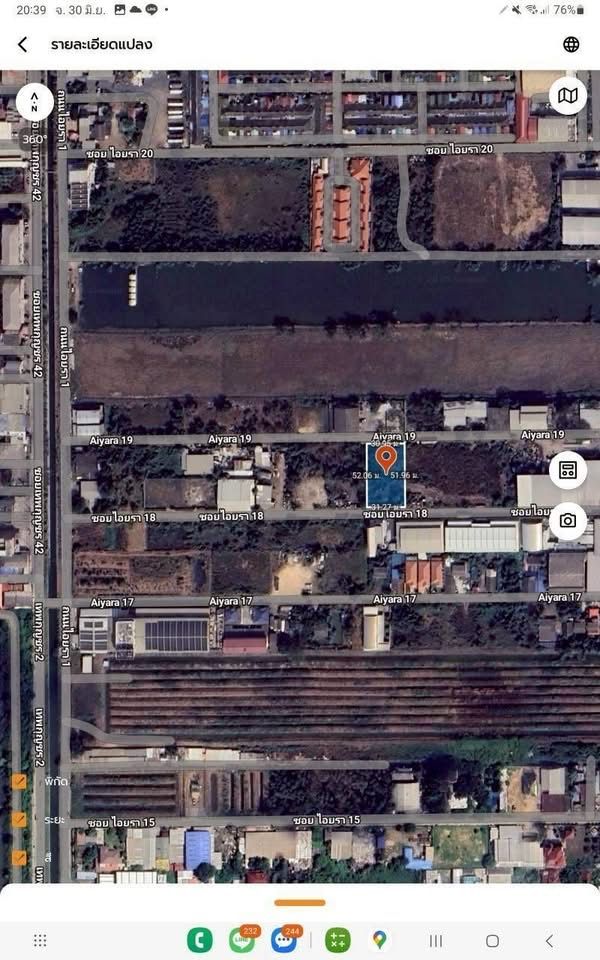Tap the camera capture button
Screen dimensions: 600x960
tap(568, 520)
